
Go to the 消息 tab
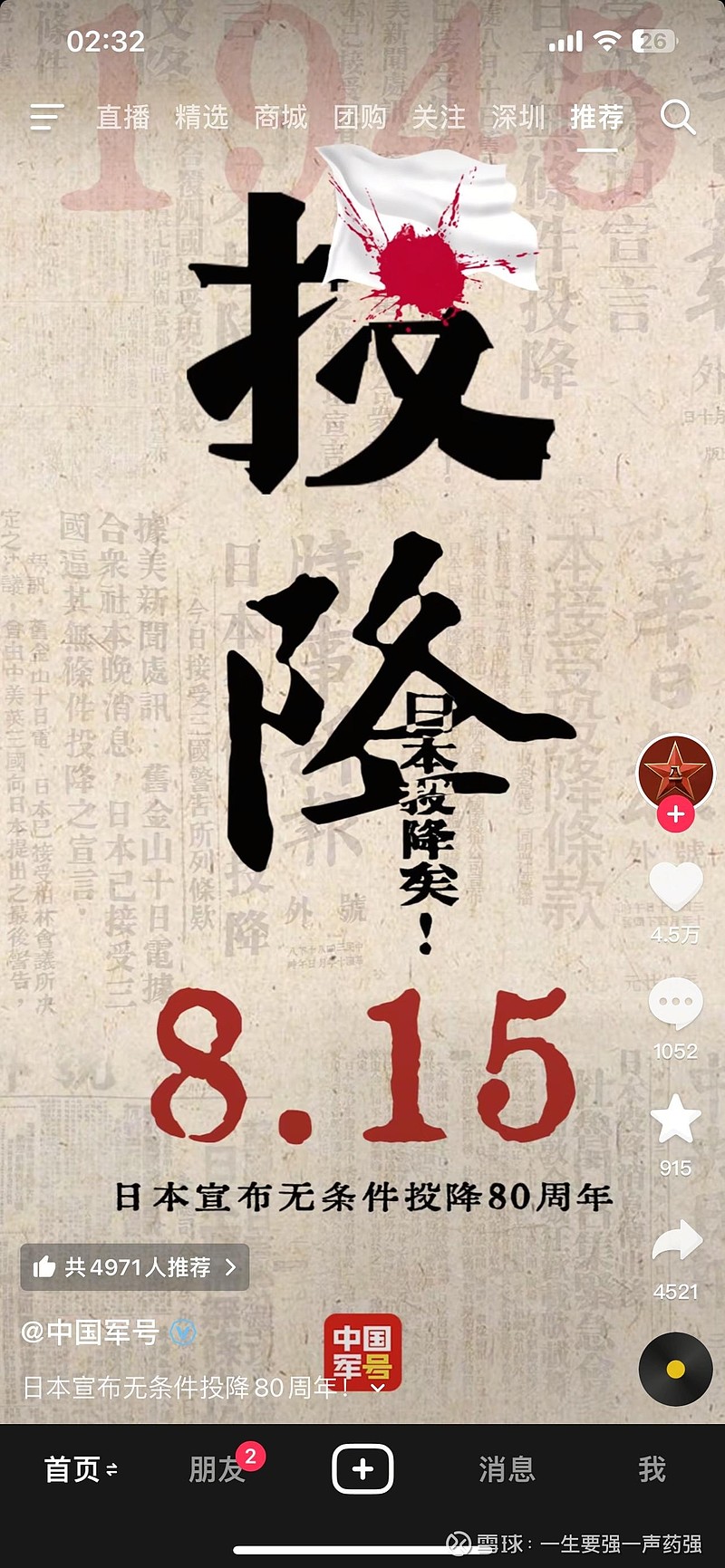(507, 1469)
